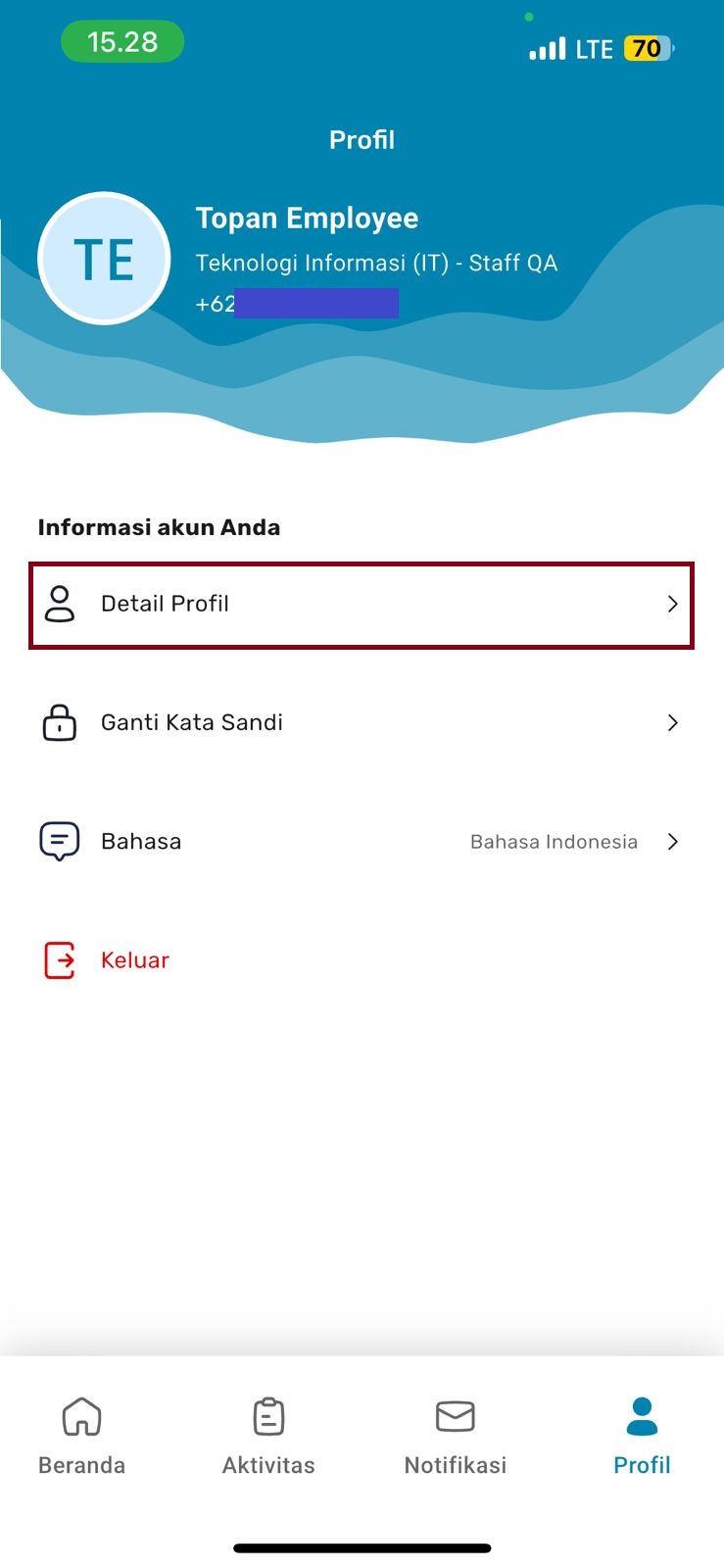Tap the Topan Employee name heading

coord(308,218)
